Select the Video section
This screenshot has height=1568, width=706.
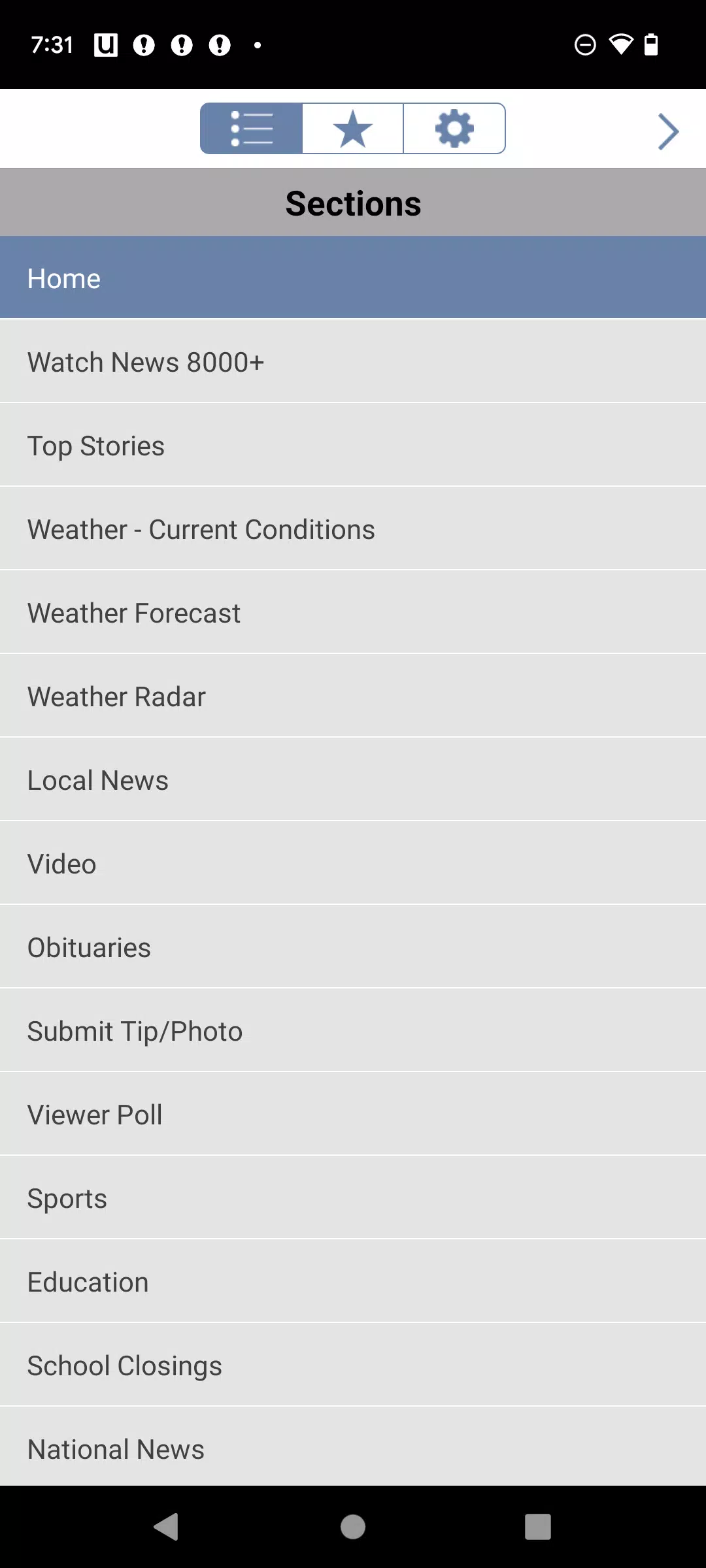353,863
